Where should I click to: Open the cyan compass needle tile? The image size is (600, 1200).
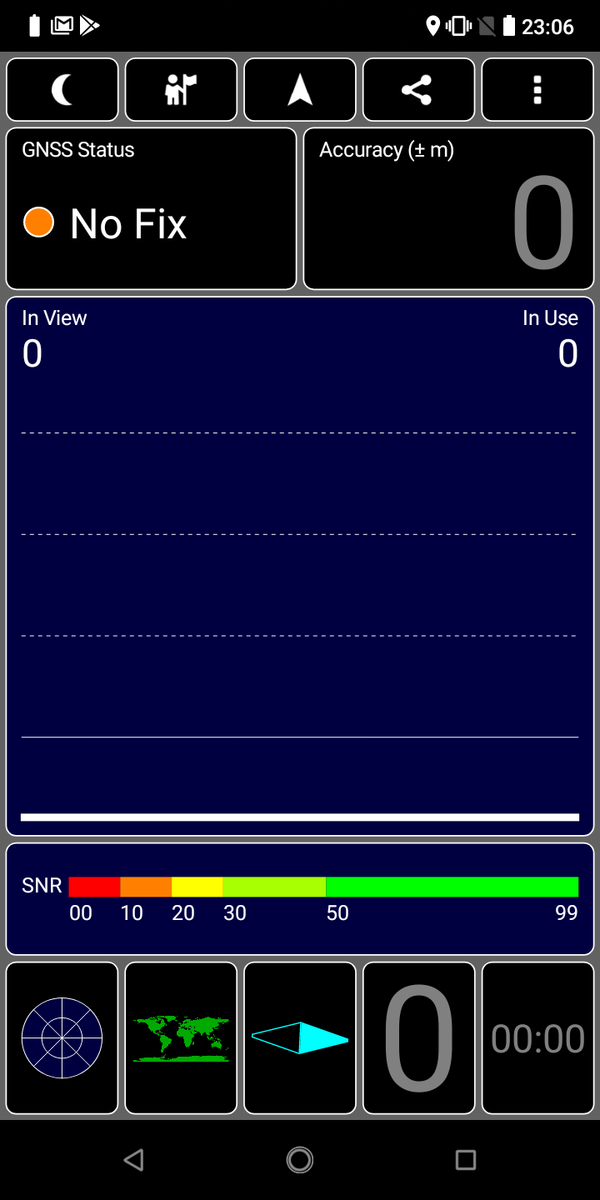click(300, 1038)
